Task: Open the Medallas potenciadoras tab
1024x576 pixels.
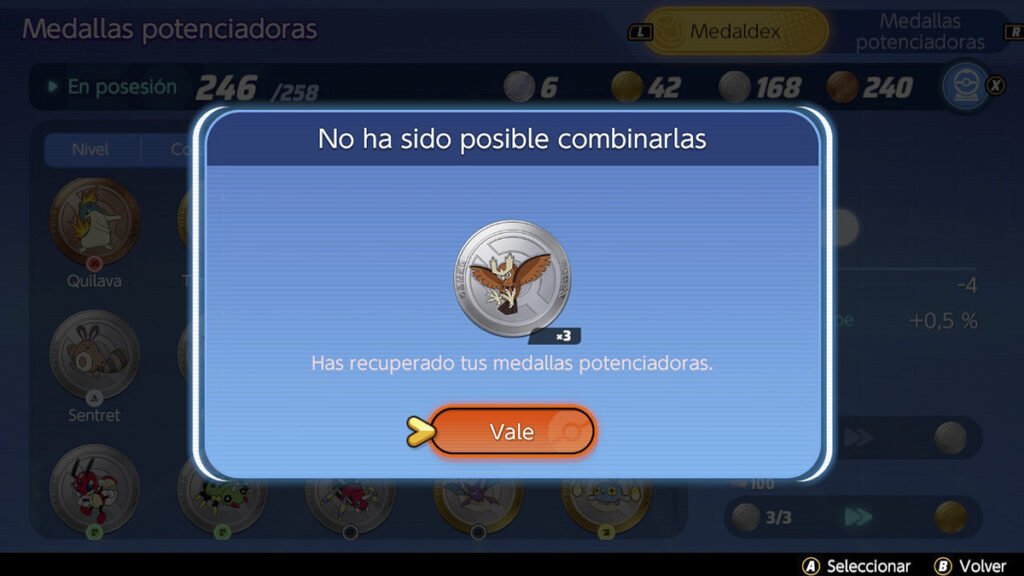Action: (x=919, y=32)
